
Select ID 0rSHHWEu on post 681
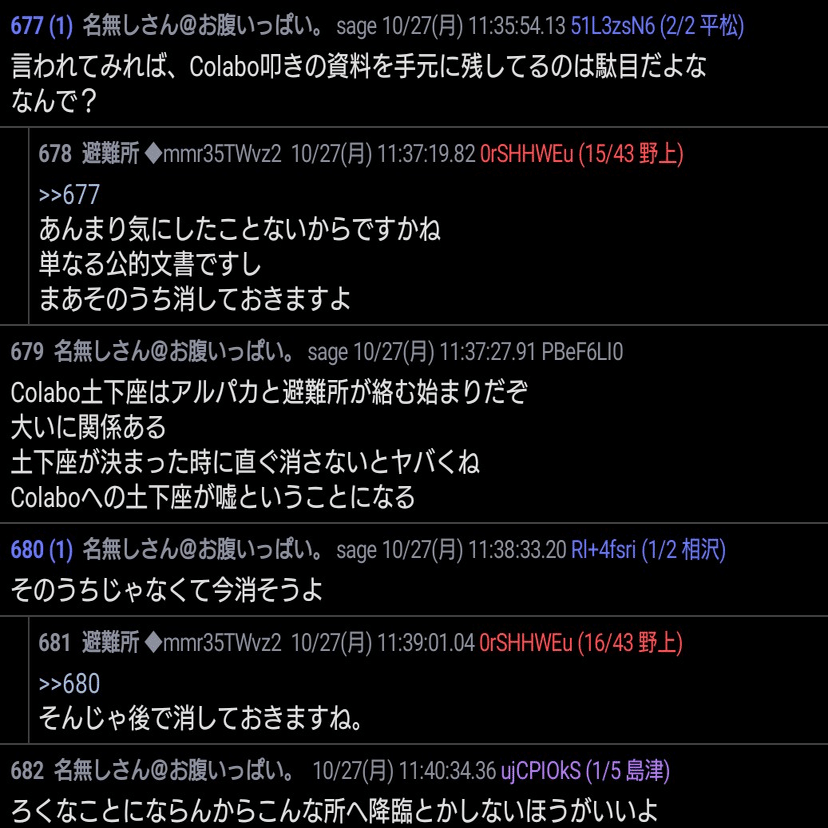[526, 642]
